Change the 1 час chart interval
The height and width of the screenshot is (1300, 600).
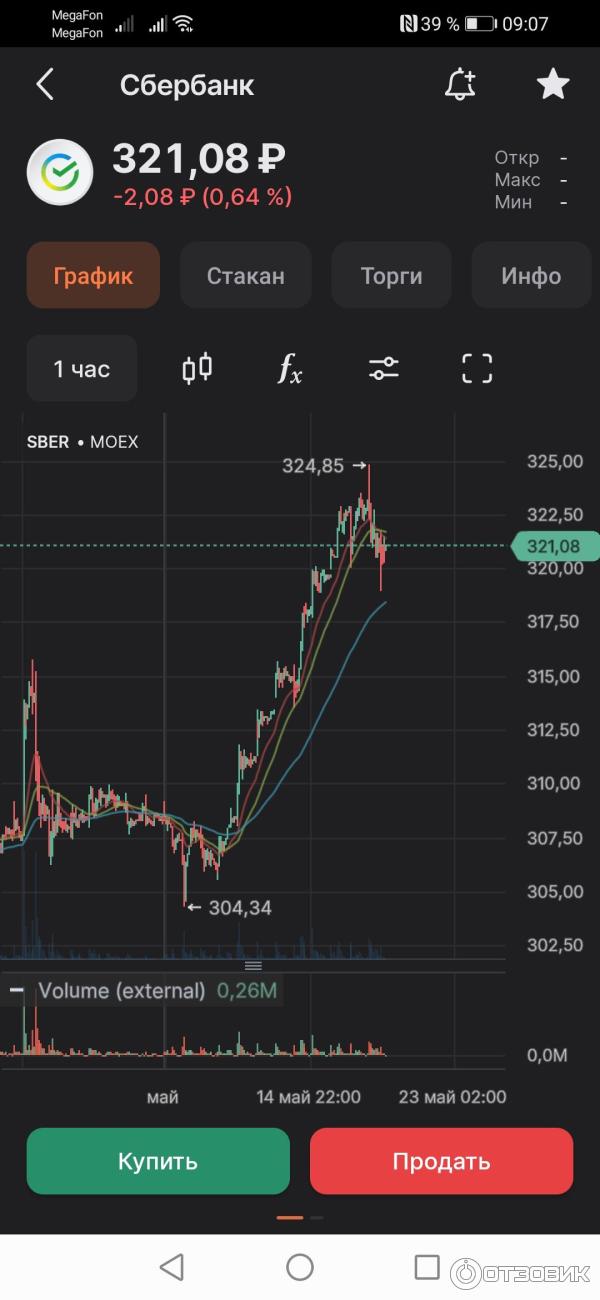[x=82, y=369]
